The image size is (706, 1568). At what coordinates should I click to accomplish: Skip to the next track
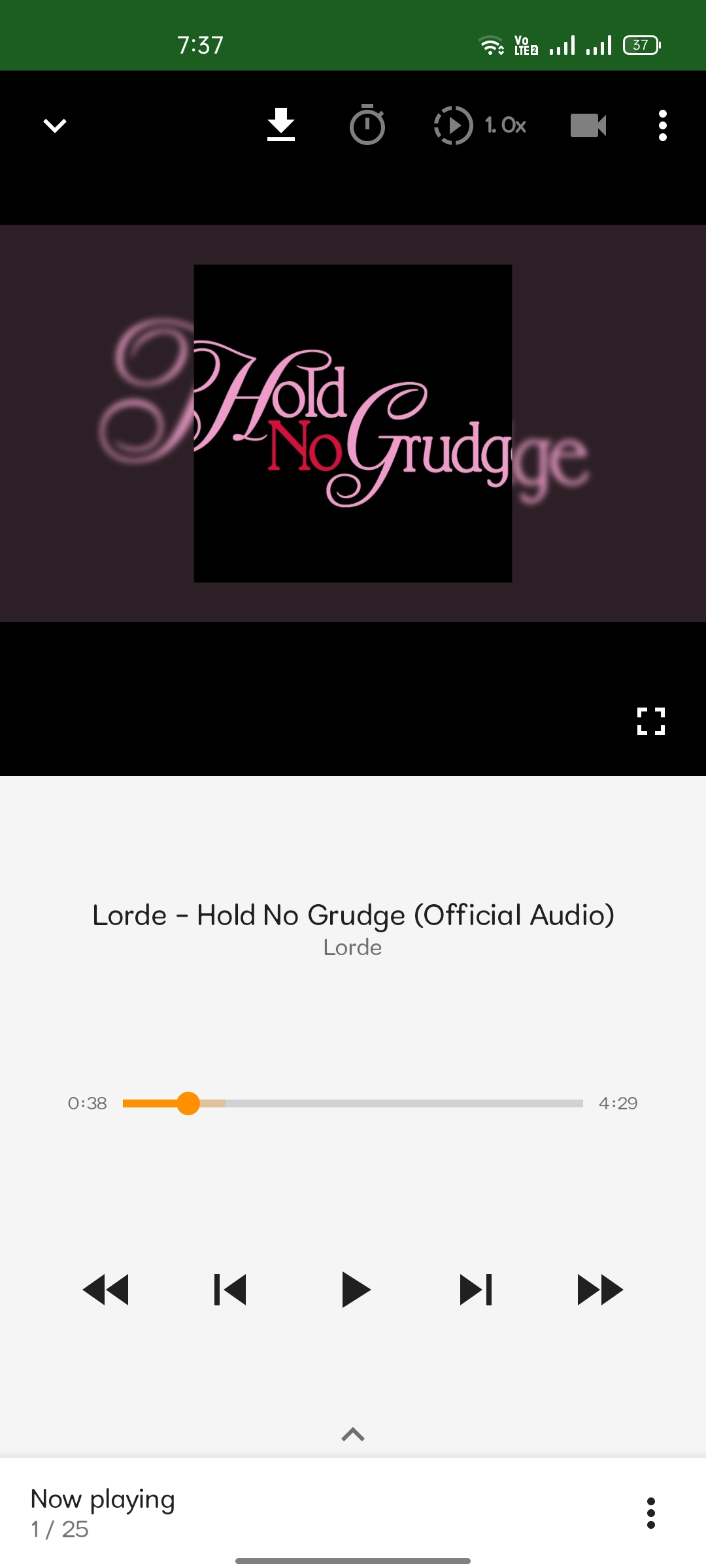(x=476, y=1290)
